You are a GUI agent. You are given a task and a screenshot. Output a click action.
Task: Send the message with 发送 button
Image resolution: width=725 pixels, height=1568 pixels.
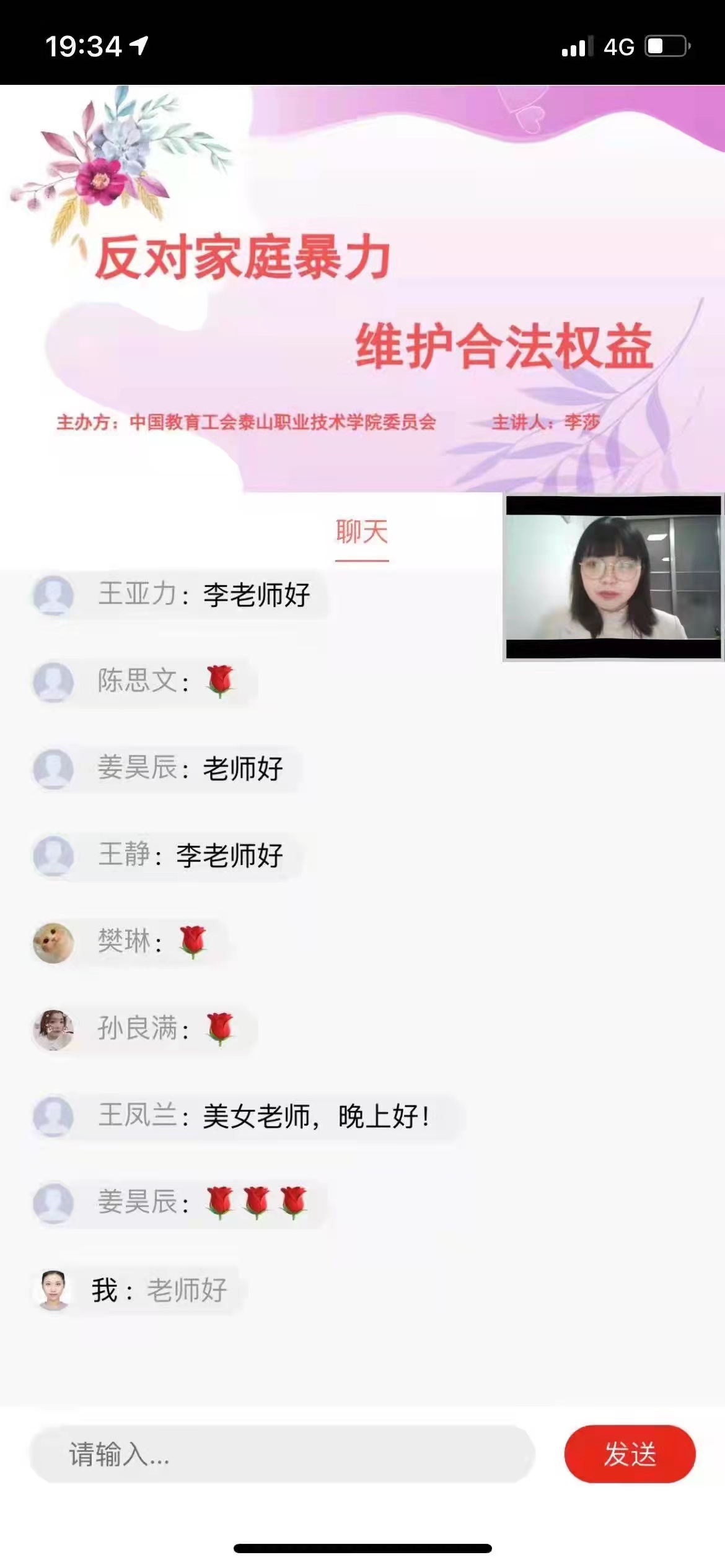tap(630, 1453)
